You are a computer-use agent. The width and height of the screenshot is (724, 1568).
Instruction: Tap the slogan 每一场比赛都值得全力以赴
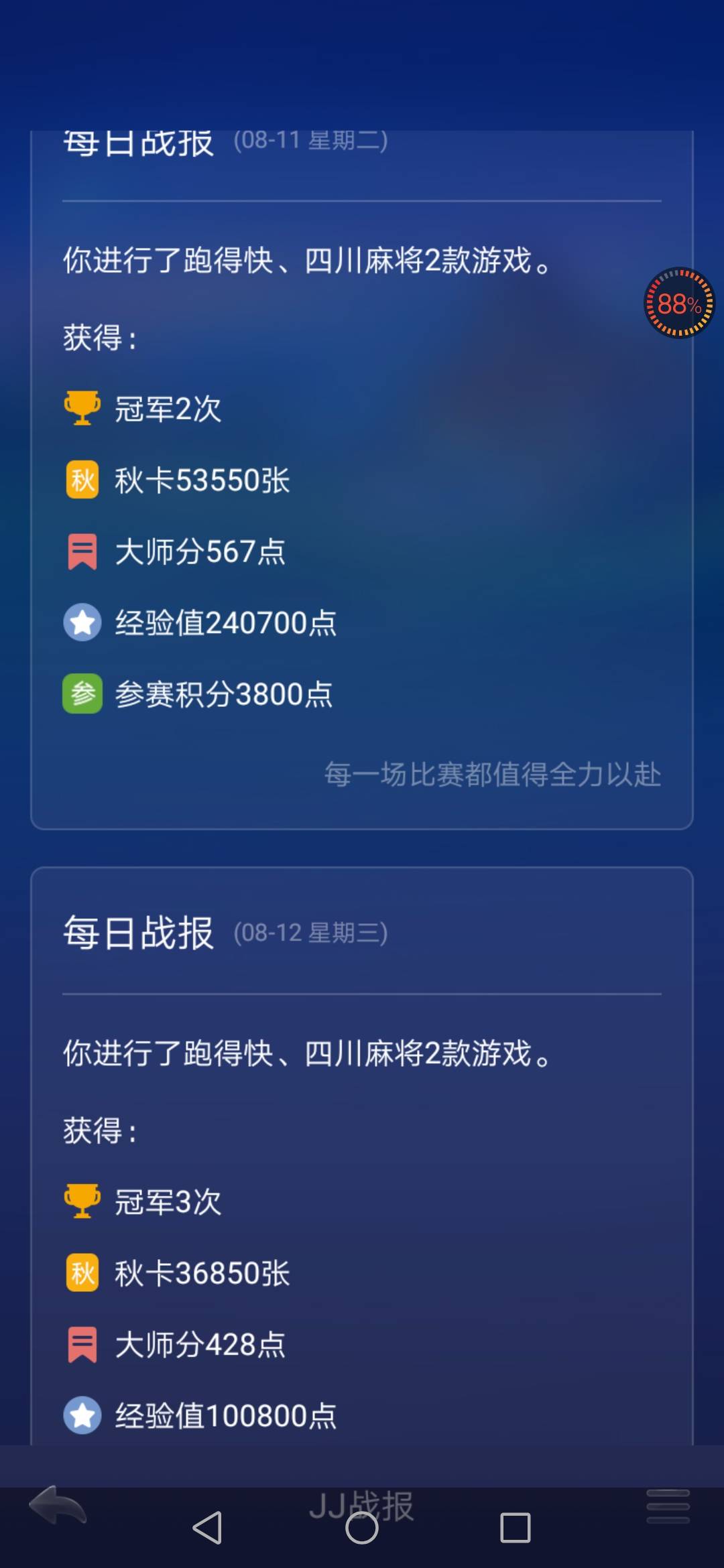click(494, 774)
